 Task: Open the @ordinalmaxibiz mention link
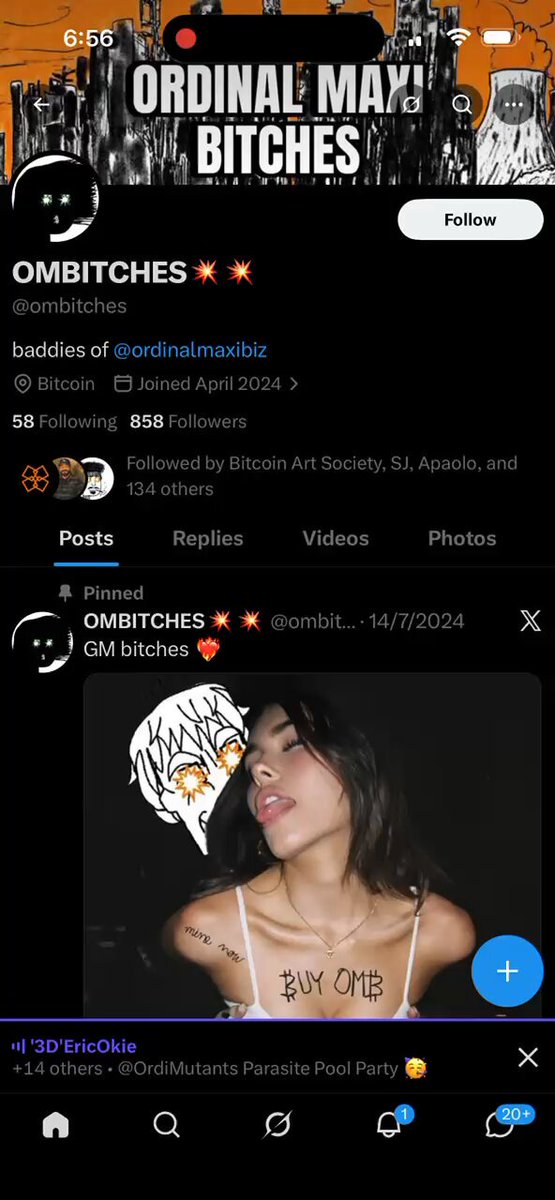(x=190, y=350)
